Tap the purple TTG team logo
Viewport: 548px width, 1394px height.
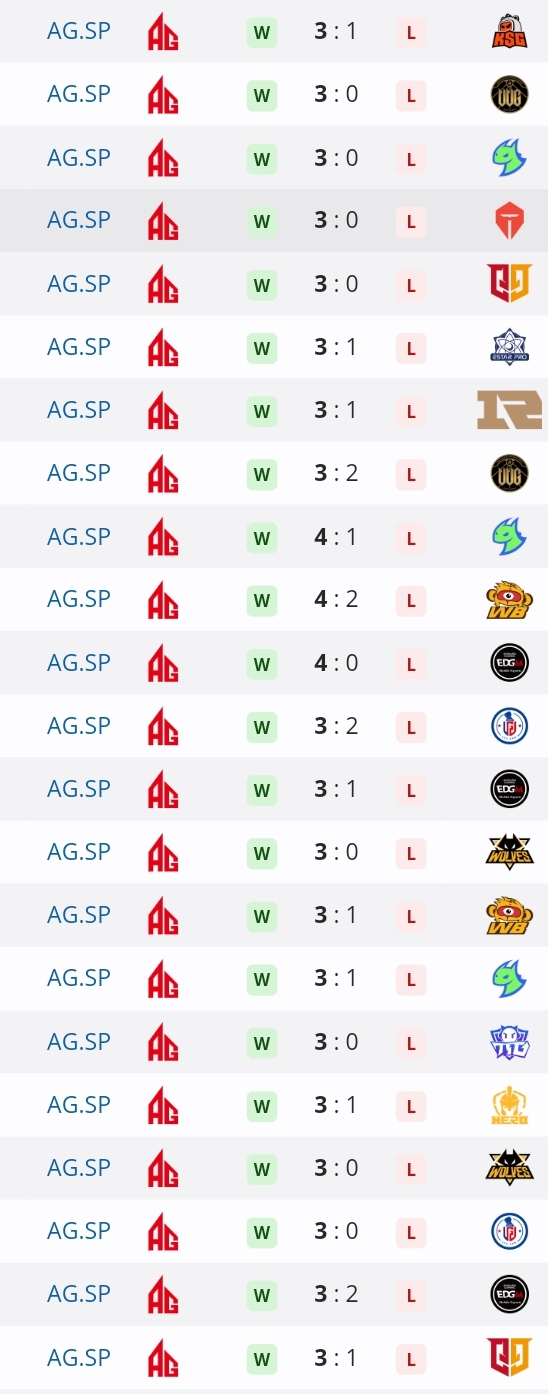point(510,1042)
